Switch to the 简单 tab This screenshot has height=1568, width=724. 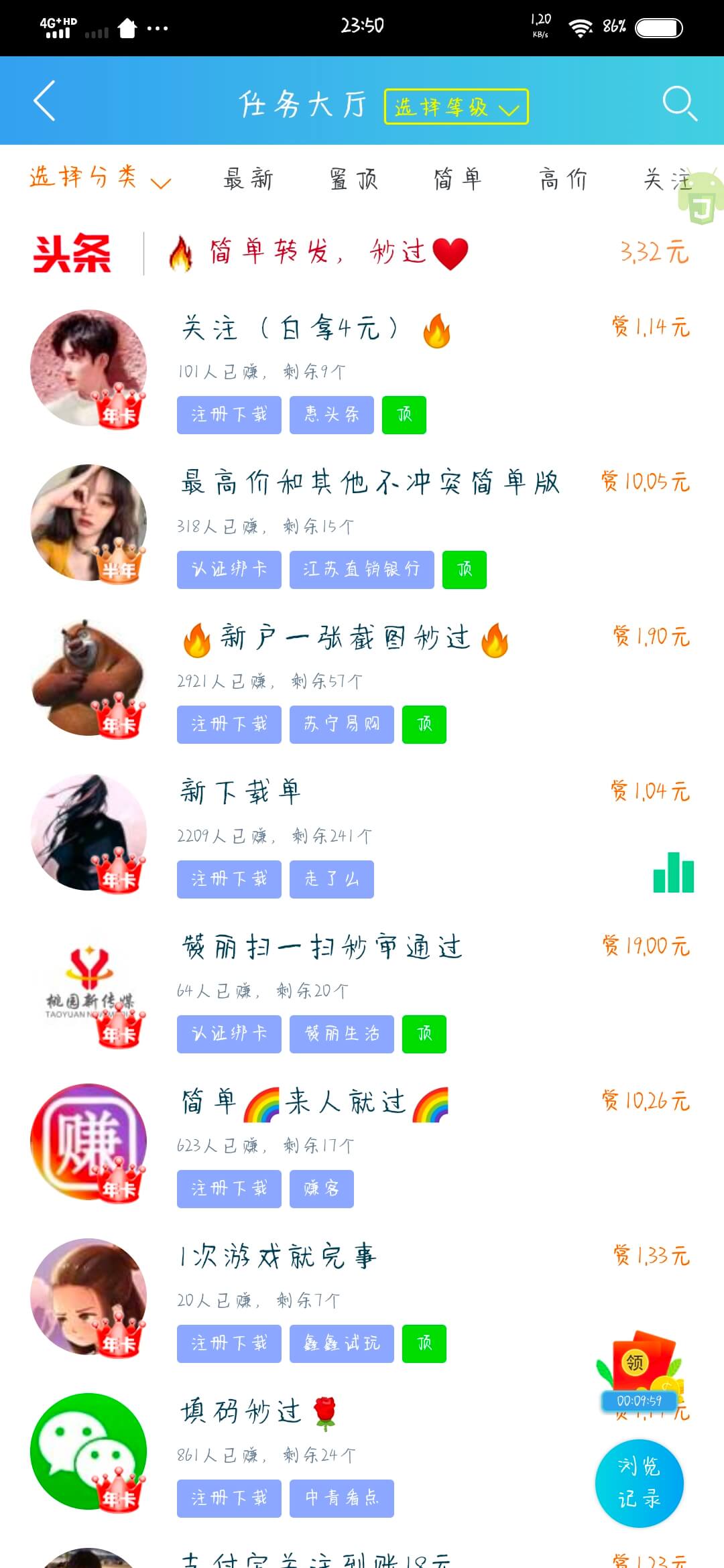click(458, 179)
